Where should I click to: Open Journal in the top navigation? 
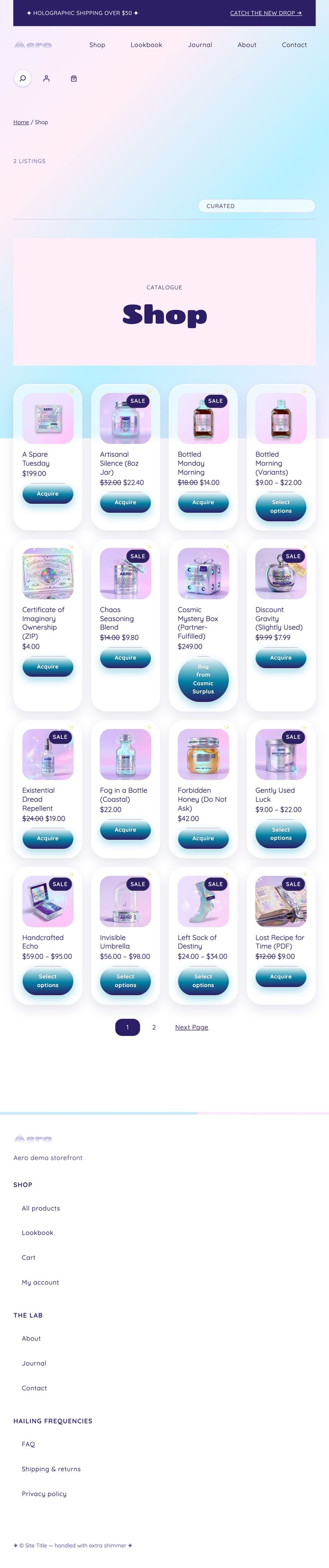200,45
